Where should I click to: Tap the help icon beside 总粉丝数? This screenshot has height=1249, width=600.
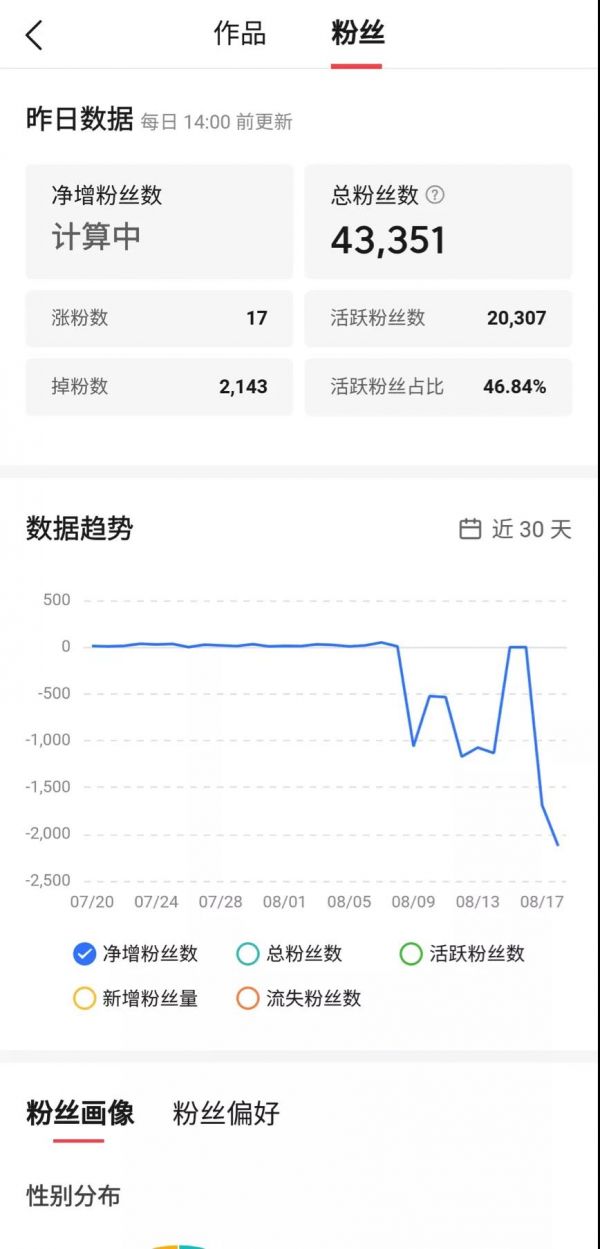point(435,195)
